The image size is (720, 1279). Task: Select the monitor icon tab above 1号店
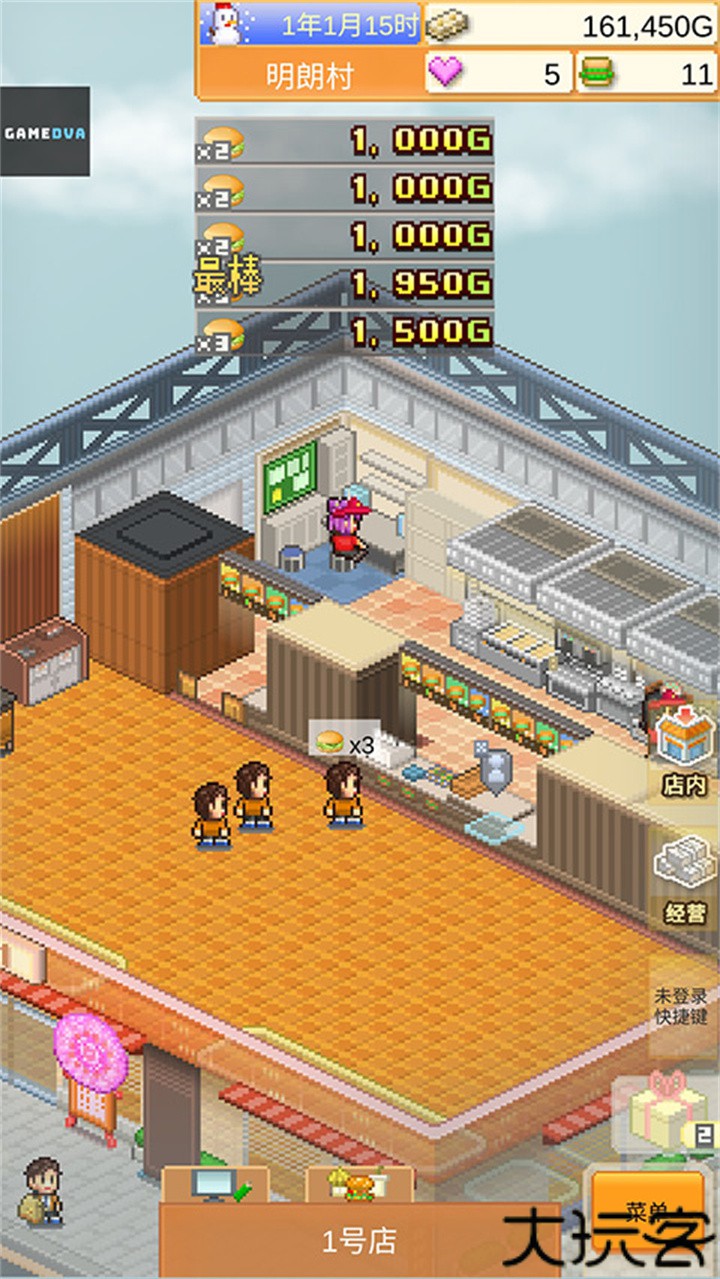pos(216,1186)
